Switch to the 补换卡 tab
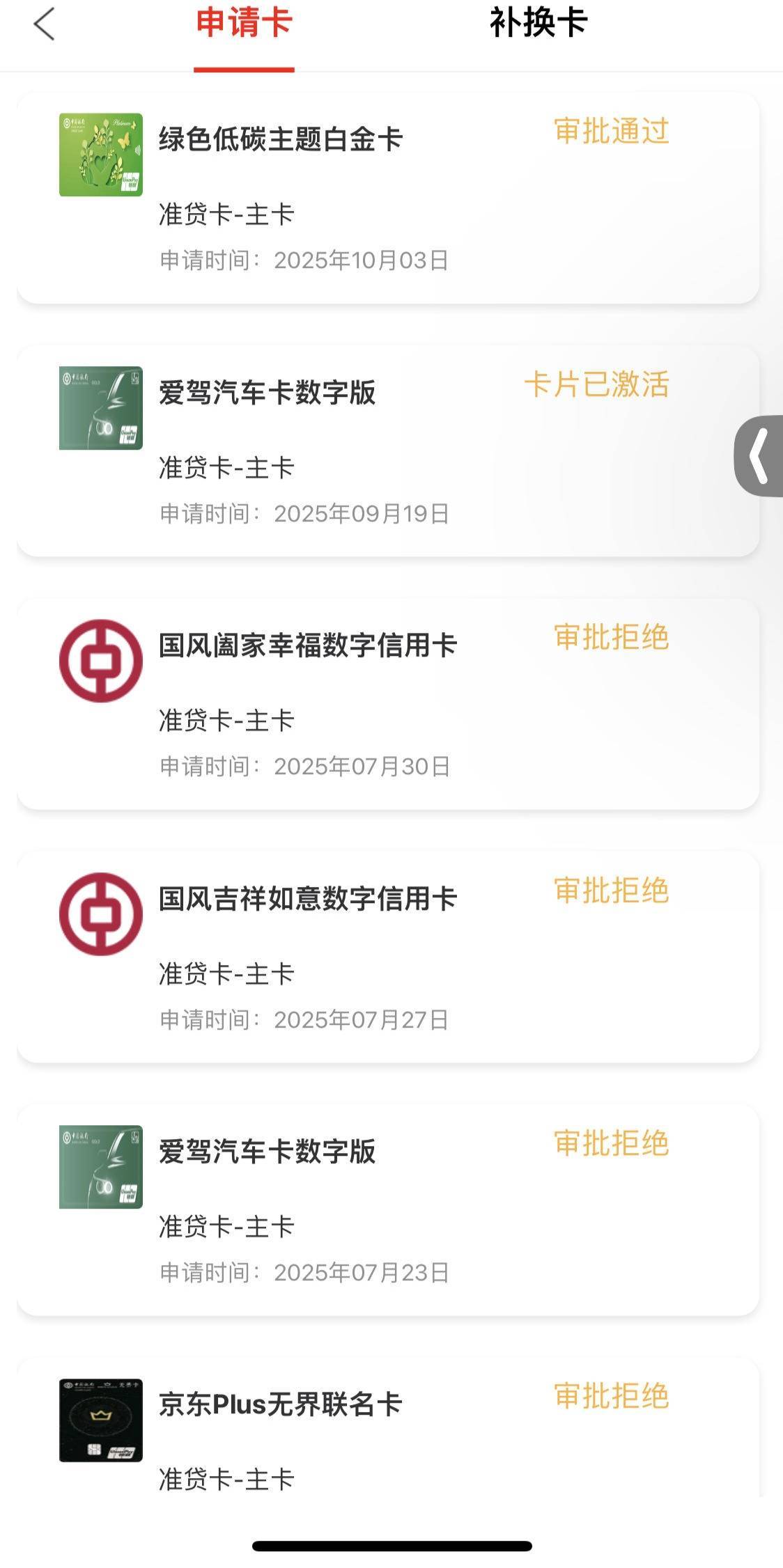Screen dimensions: 783x1568 (x=538, y=24)
